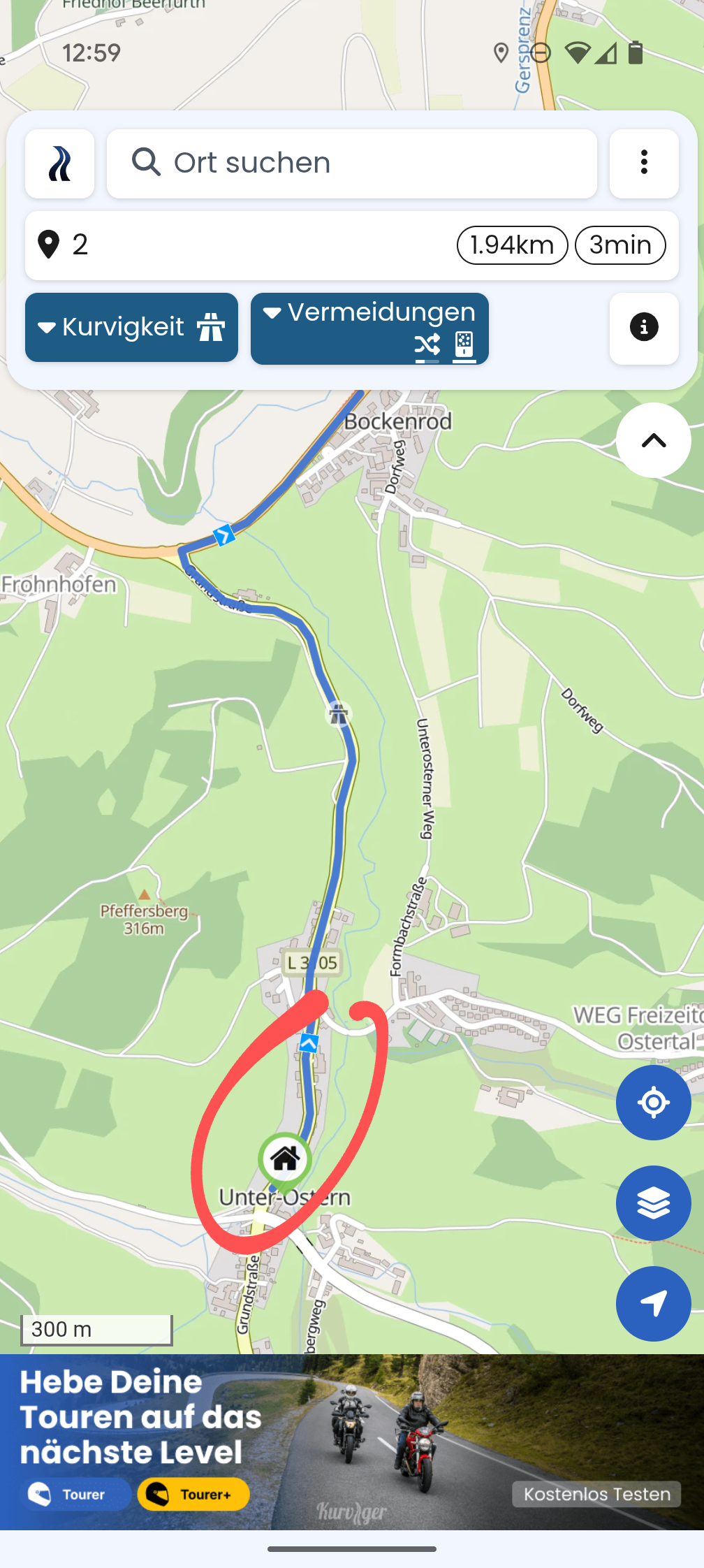Collapse the routing panel with the chevron
Image resolution: width=704 pixels, height=1568 pixels.
pyautogui.click(x=654, y=440)
